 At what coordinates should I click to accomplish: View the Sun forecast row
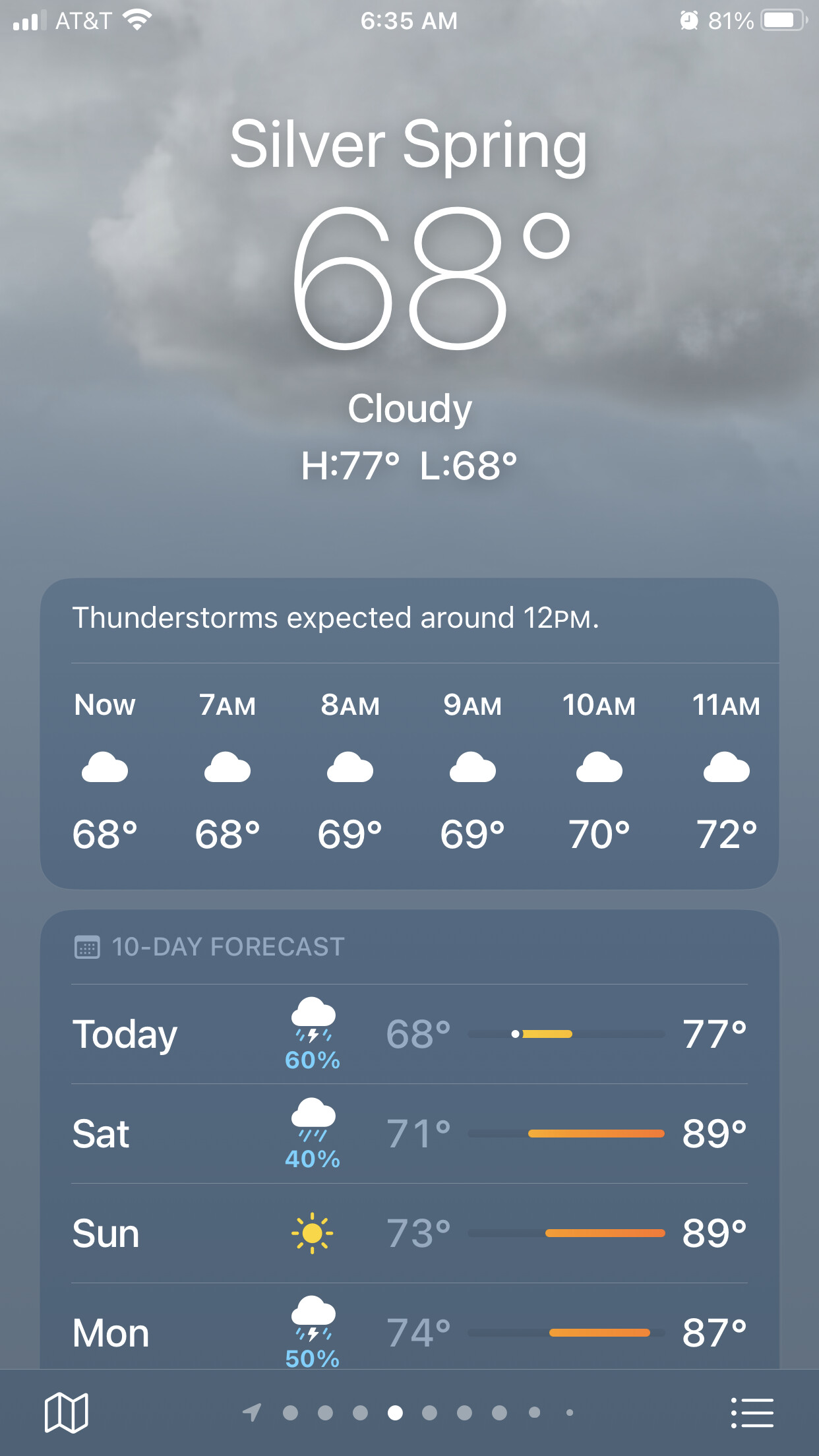click(409, 1233)
